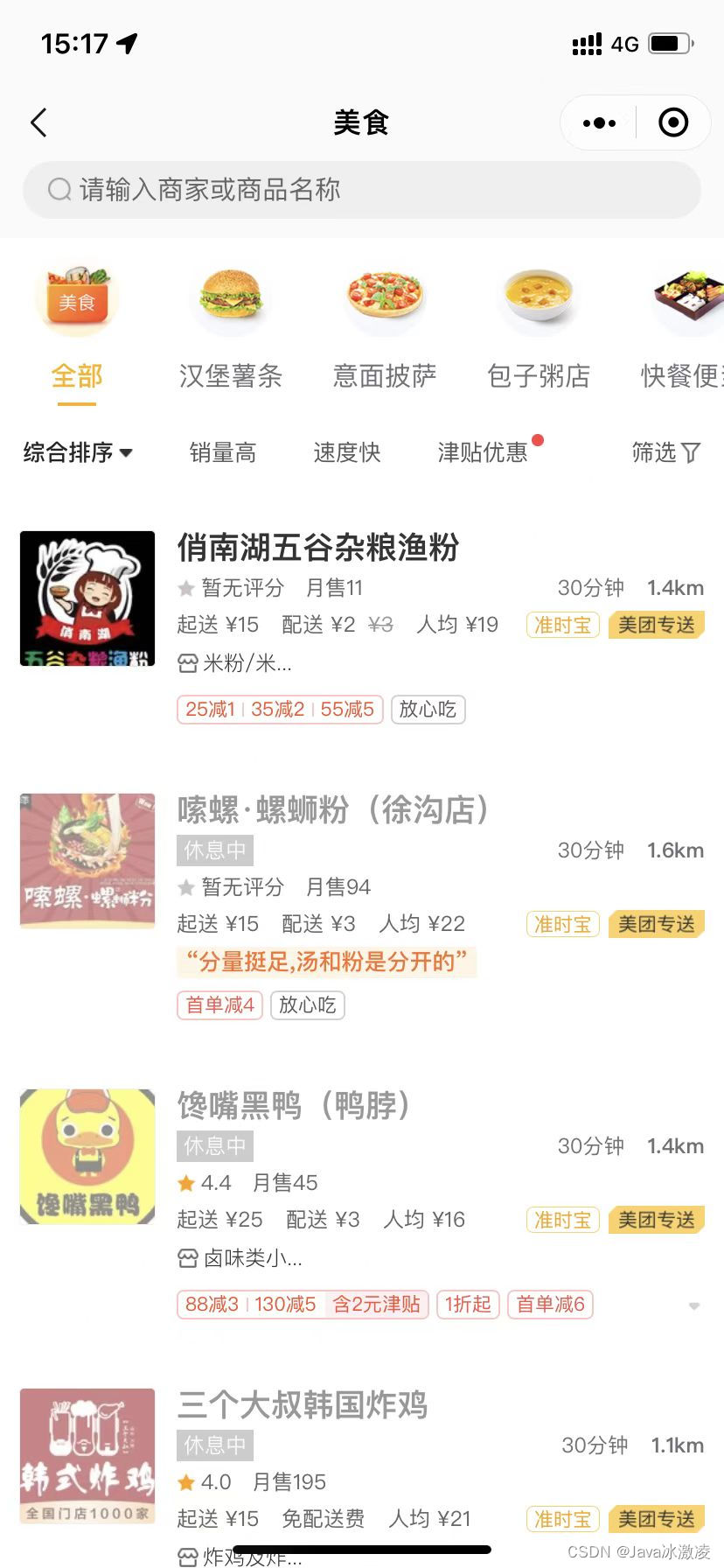Open the 馋嘴黑鸭（鸭脖） restaurant
The width and height of the screenshot is (724, 1568).
tap(294, 1106)
